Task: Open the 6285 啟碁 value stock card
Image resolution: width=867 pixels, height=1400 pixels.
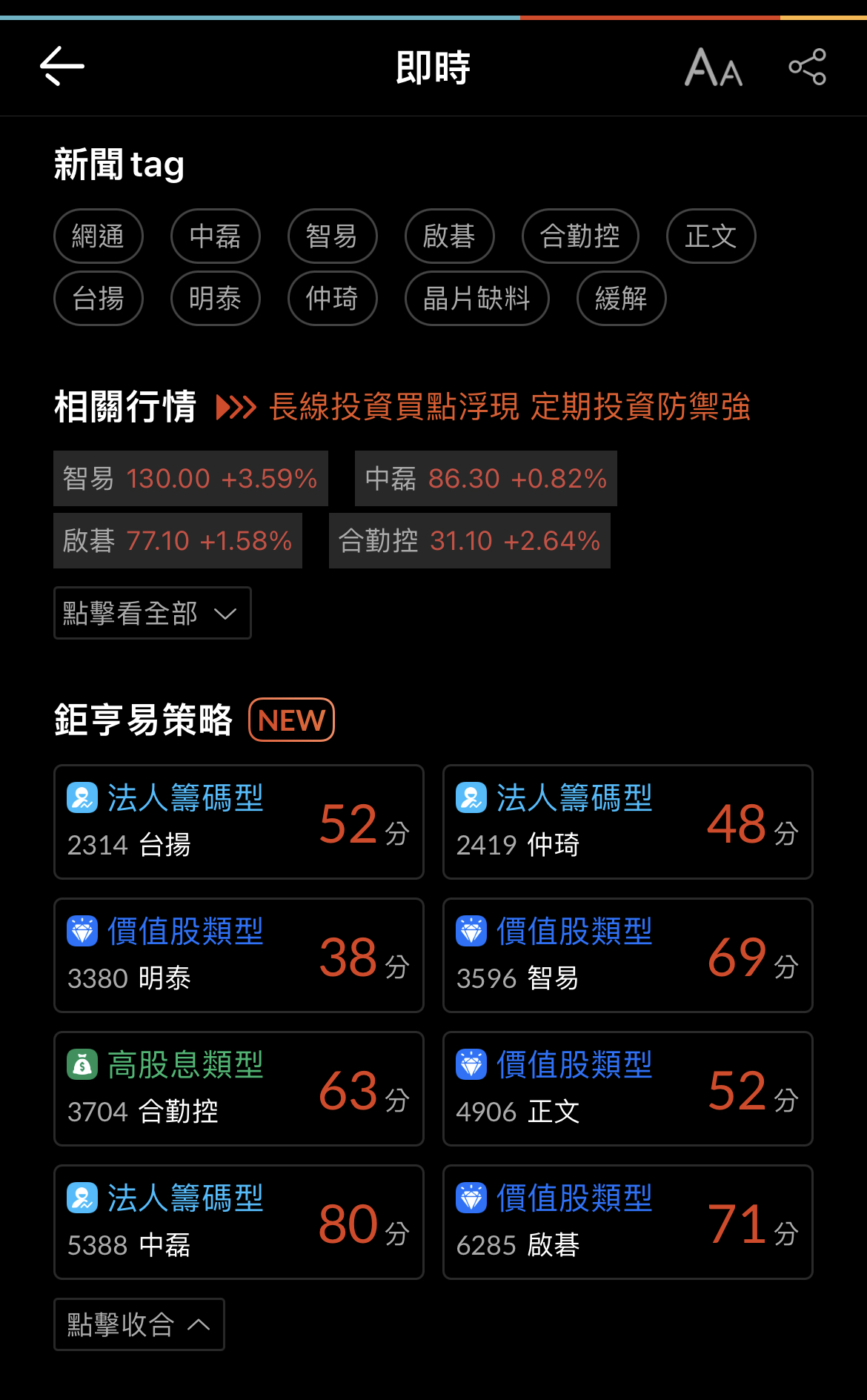Action: tap(627, 1222)
